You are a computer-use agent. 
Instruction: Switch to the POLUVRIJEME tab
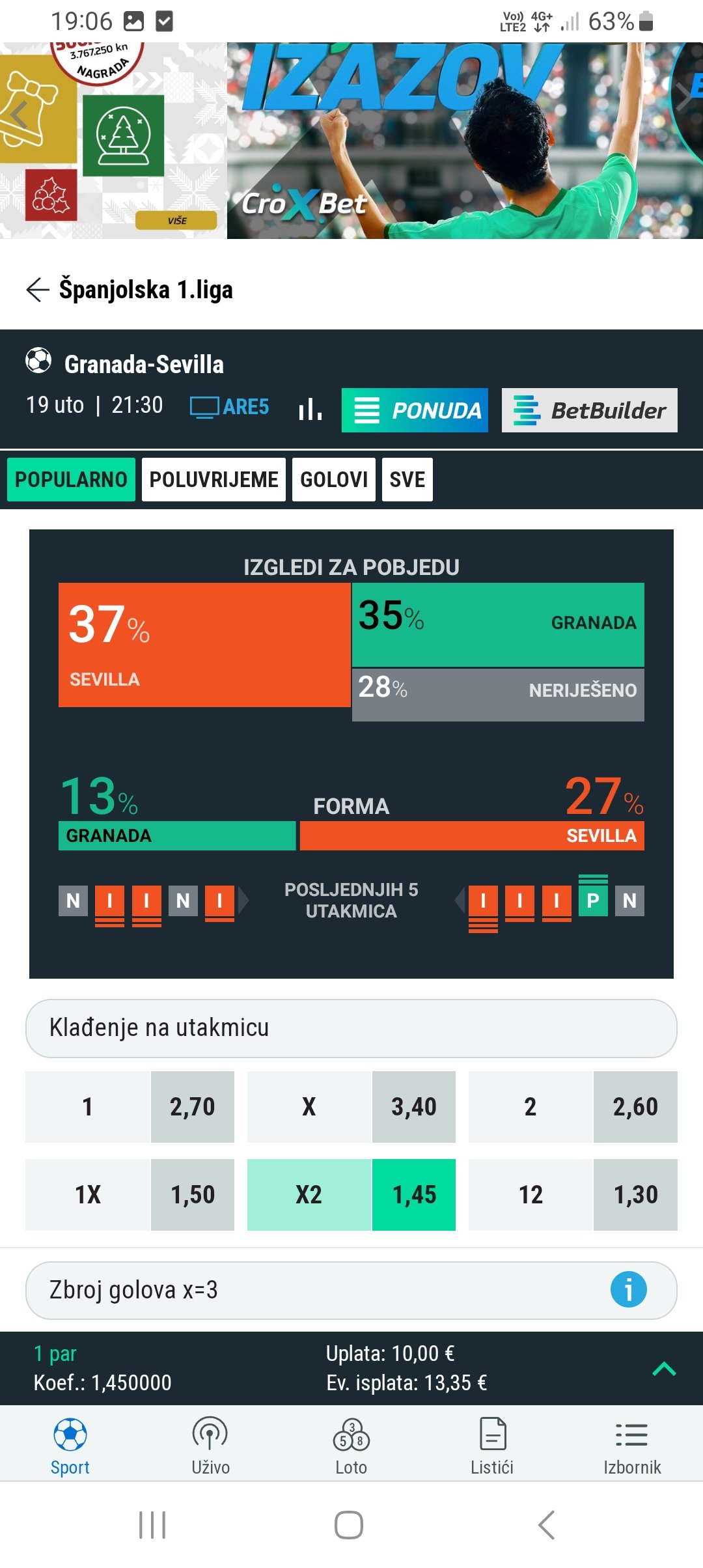point(214,479)
